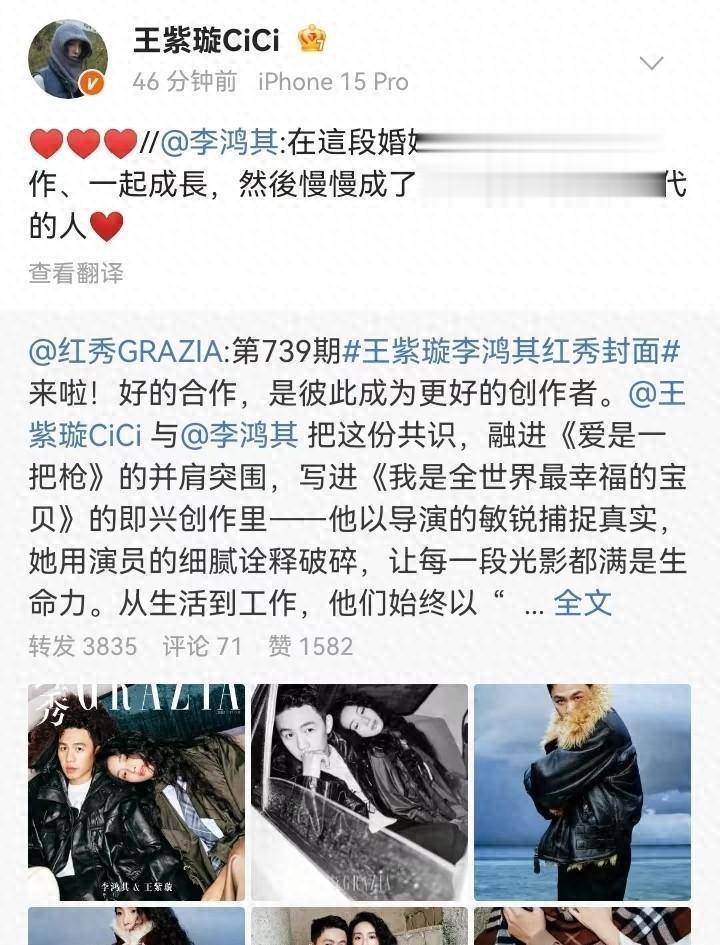Open the GRAZIA cover photo with the couple
This screenshot has height=945, width=720.
[x=136, y=791]
